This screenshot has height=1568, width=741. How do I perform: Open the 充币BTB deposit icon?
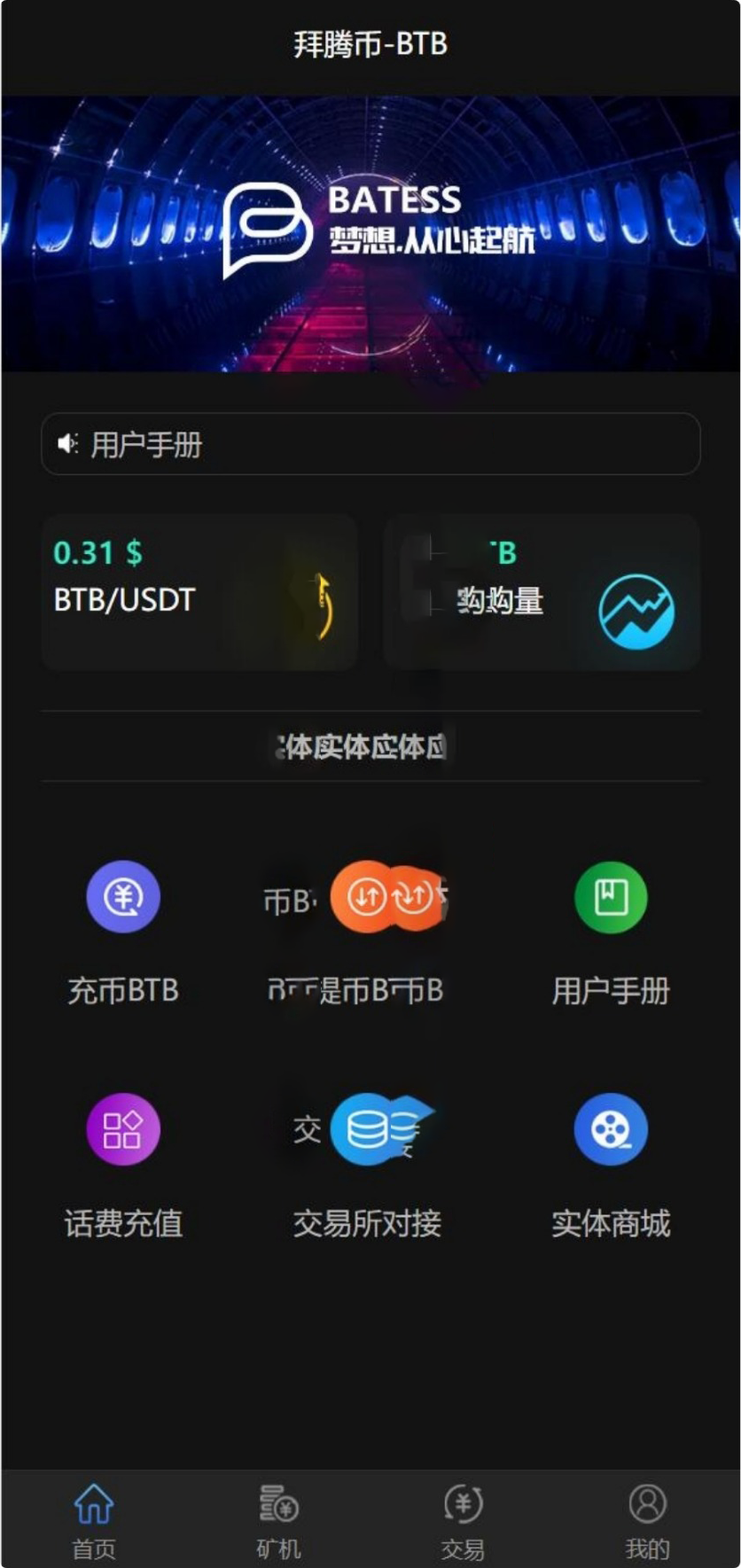[x=121, y=897]
